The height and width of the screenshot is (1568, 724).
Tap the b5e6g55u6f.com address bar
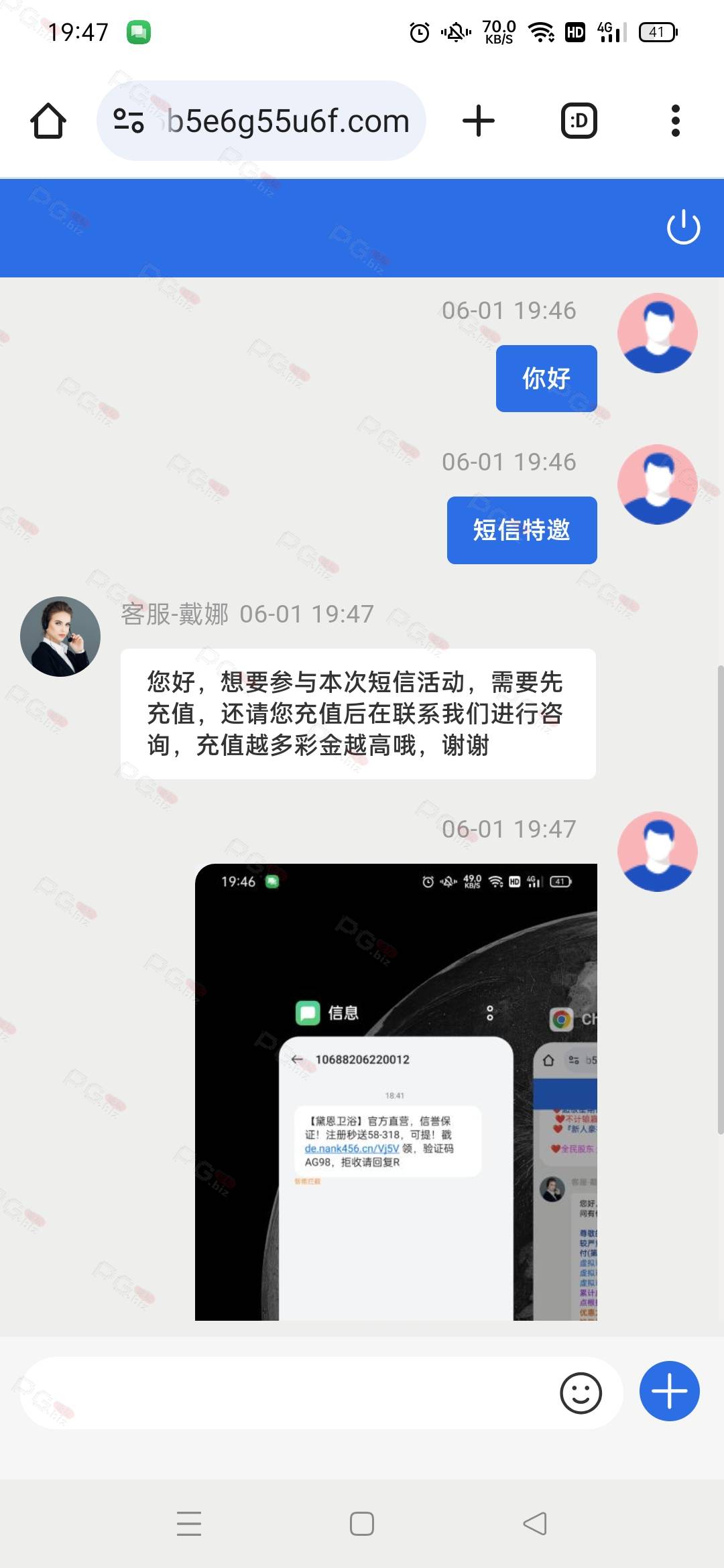coord(288,121)
